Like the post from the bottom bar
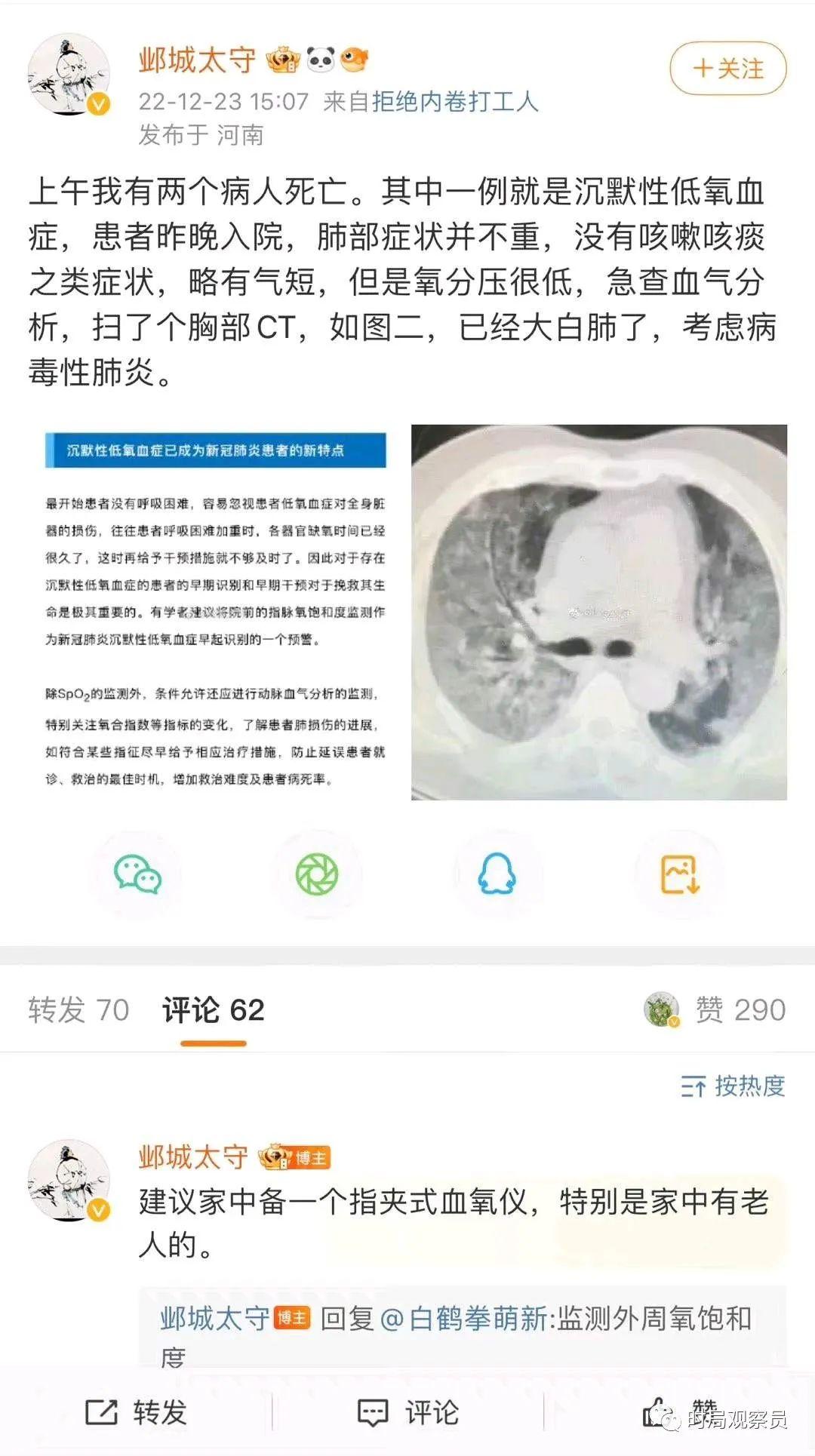The width and height of the screenshot is (815, 1456). 679,1411
